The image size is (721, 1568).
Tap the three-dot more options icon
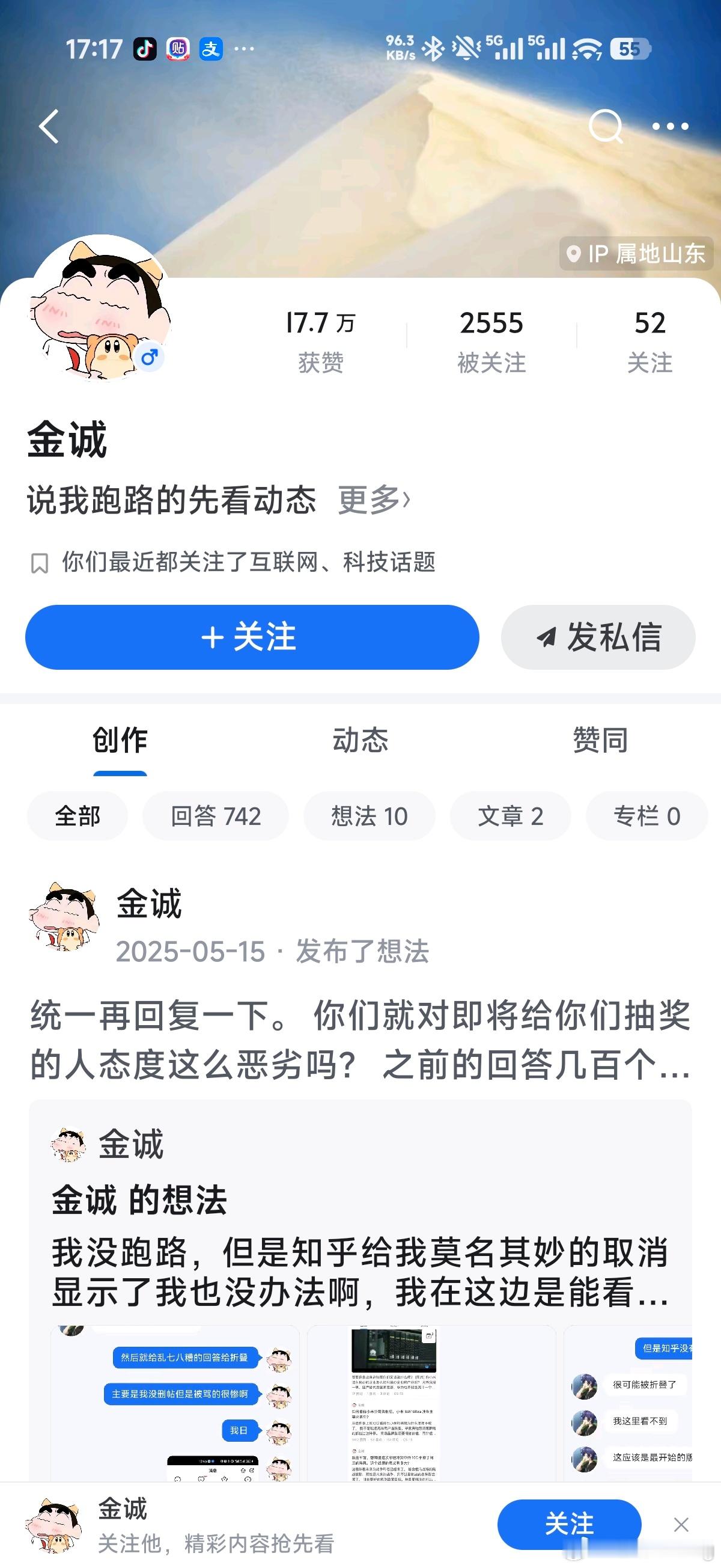(x=671, y=126)
